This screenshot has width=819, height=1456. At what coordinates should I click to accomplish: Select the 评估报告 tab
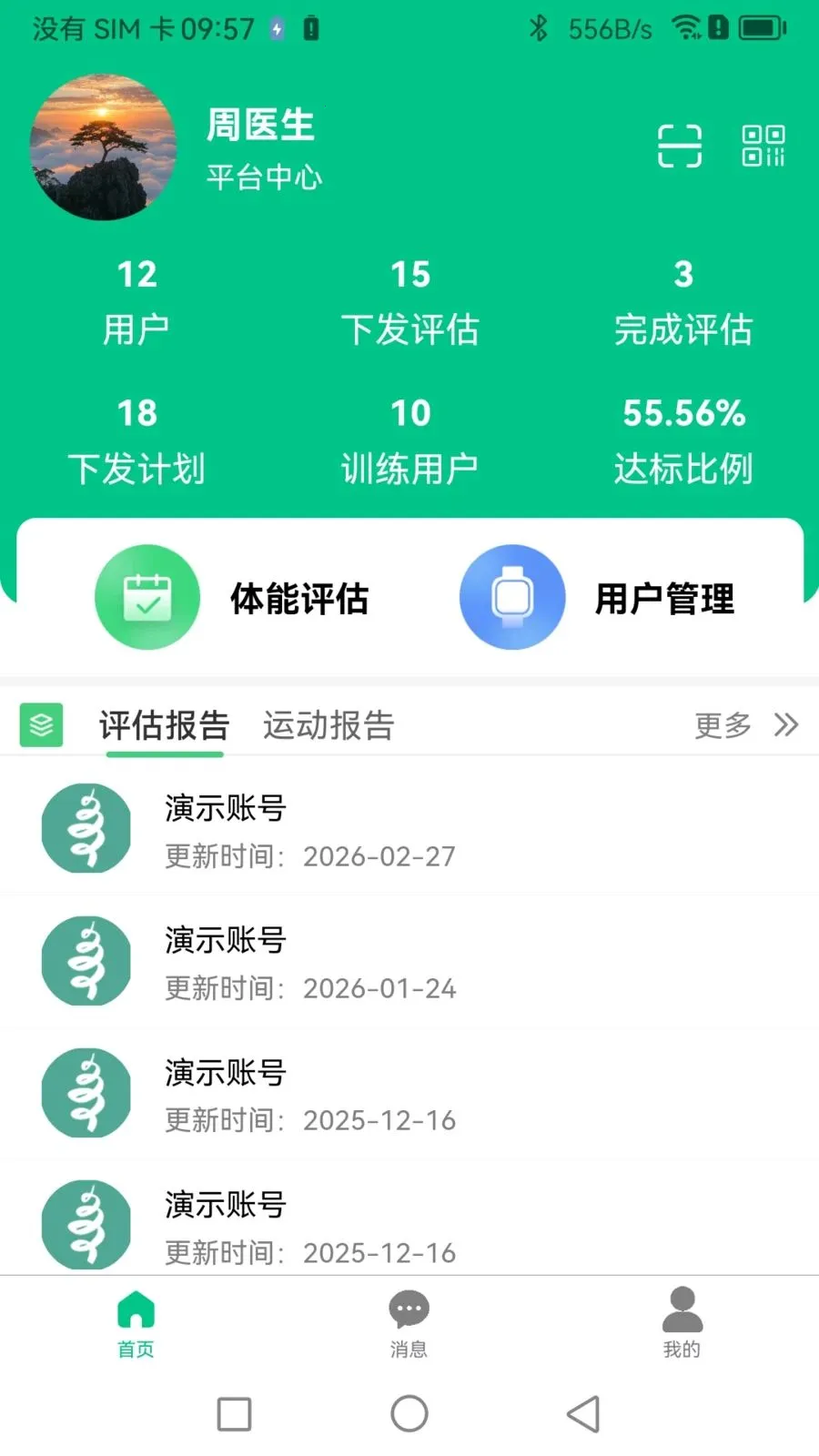click(164, 725)
